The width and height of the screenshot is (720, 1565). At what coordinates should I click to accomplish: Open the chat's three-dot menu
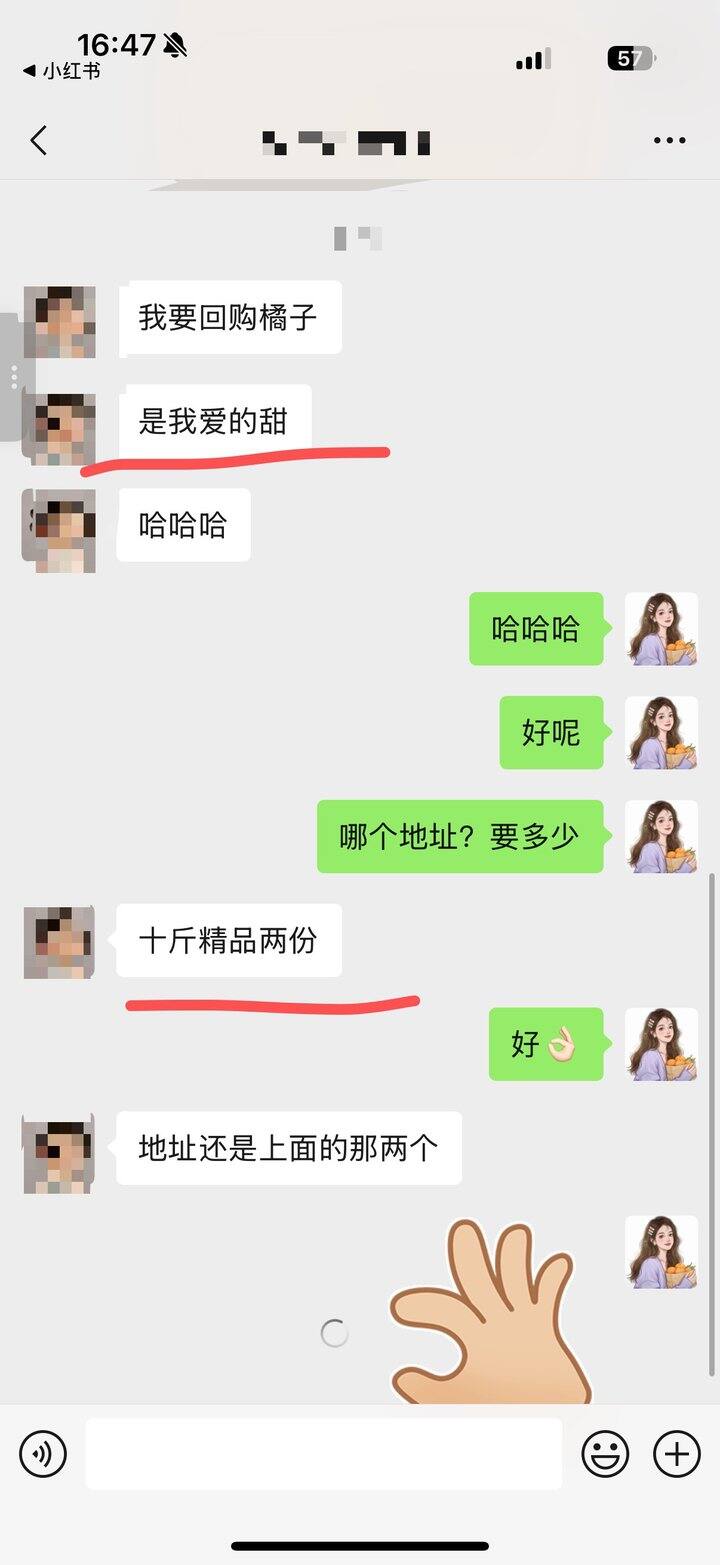[x=669, y=141]
